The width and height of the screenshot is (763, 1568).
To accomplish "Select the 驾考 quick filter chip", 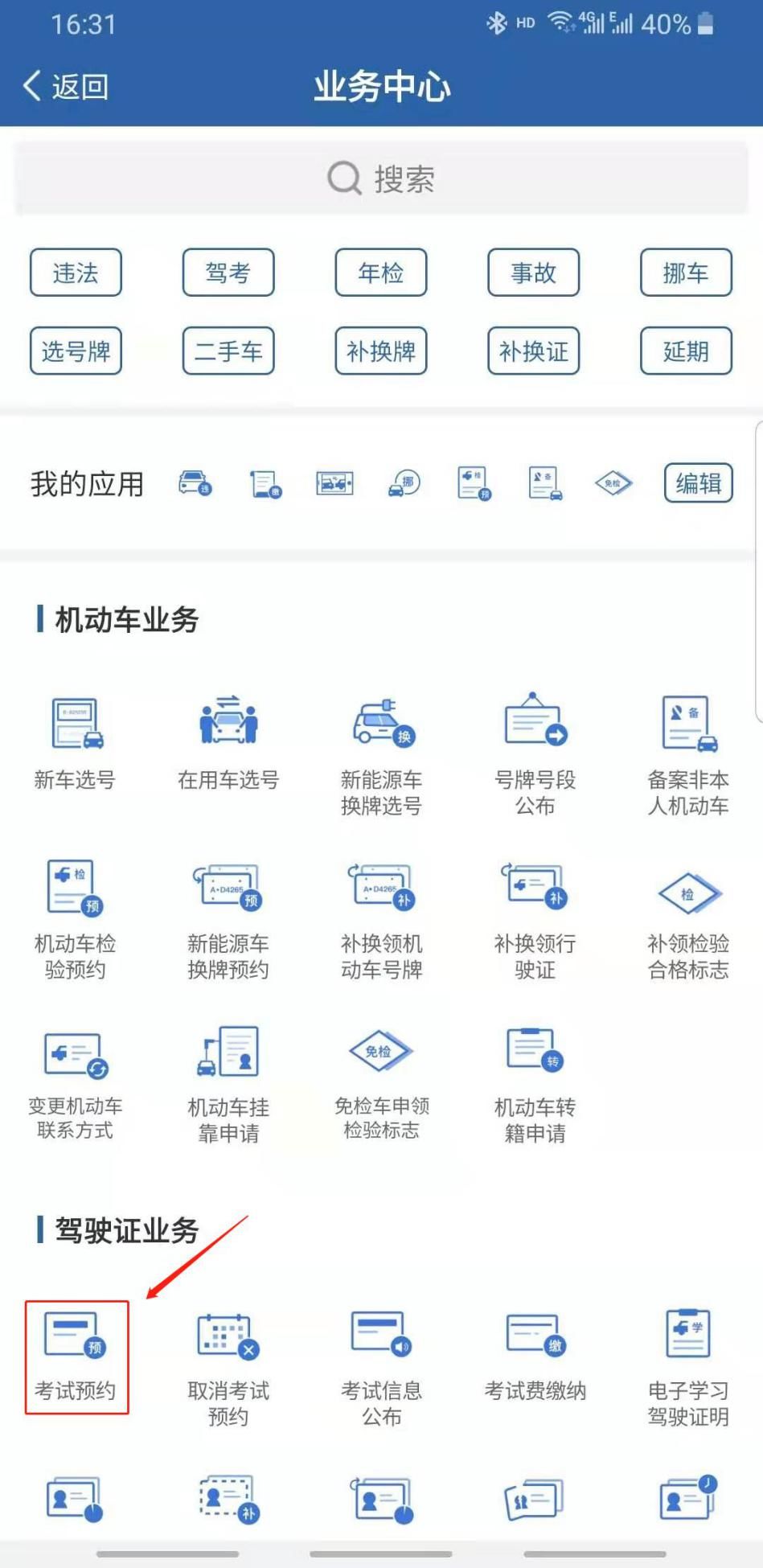I will pyautogui.click(x=228, y=273).
